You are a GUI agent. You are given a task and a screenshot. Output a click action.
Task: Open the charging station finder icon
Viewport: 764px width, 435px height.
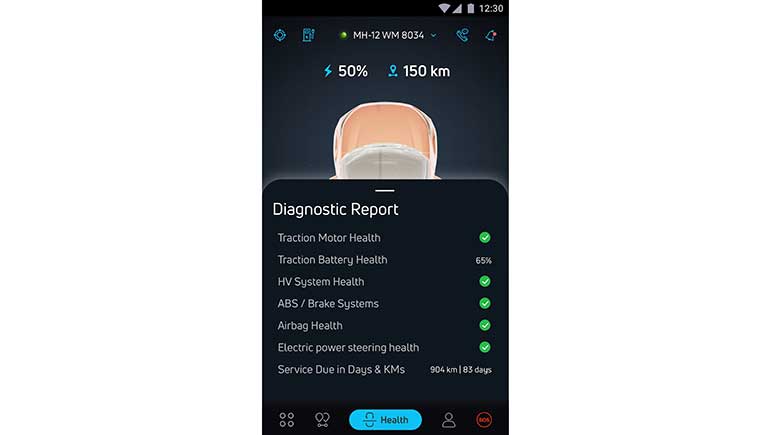pos(309,35)
